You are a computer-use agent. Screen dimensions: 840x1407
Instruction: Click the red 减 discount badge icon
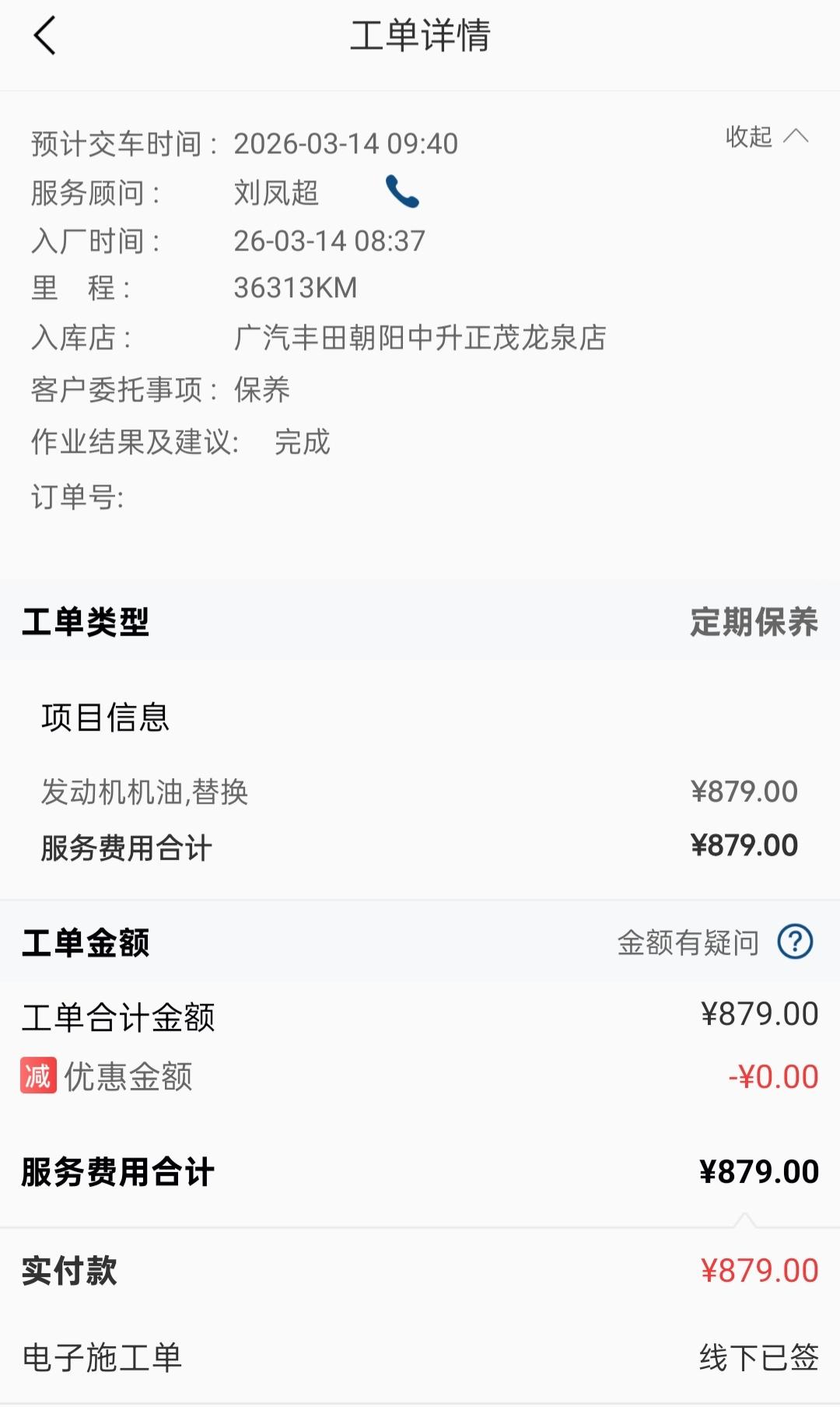[x=38, y=1075]
